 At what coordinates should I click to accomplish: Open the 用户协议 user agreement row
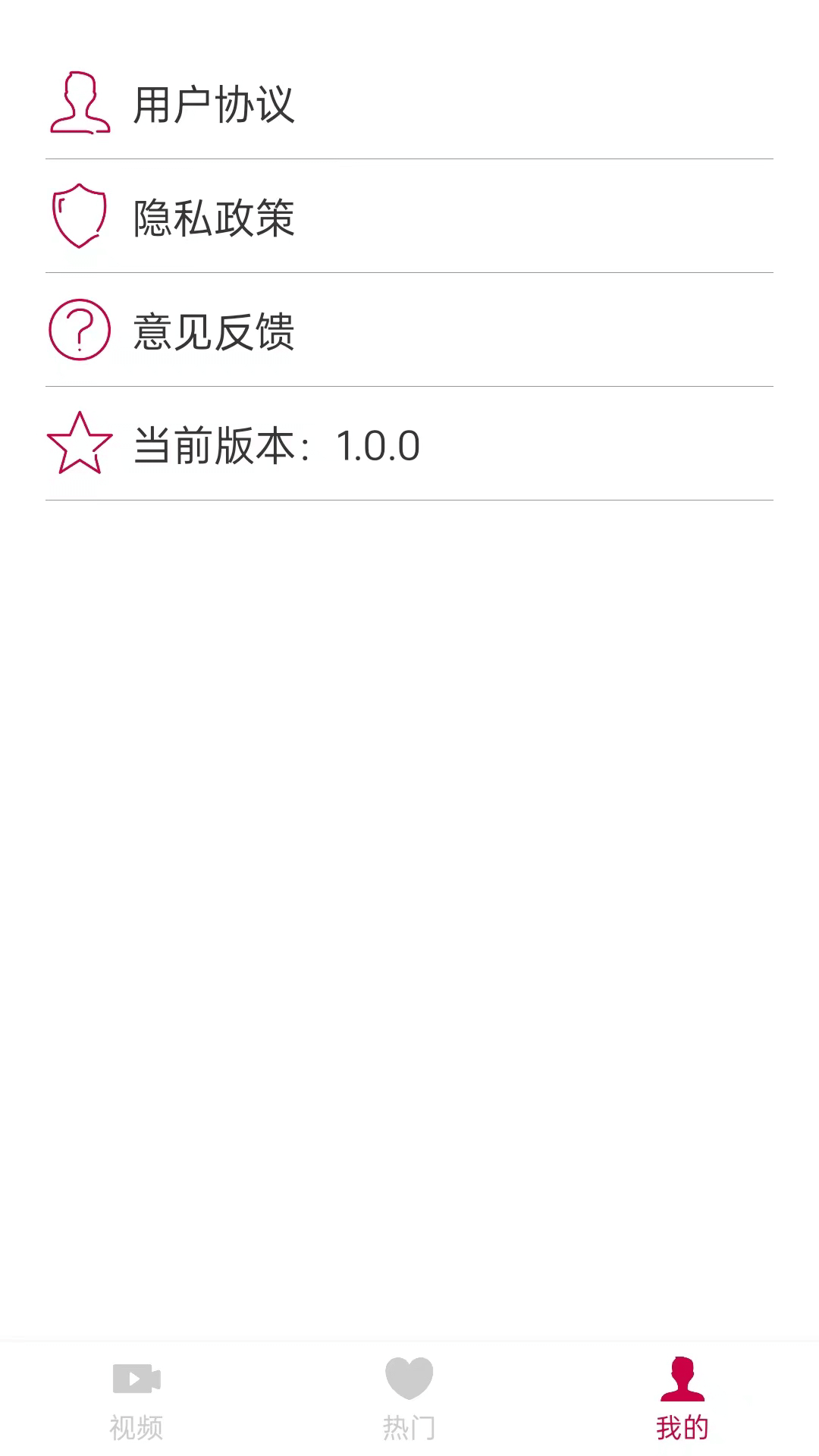pyautogui.click(x=409, y=102)
